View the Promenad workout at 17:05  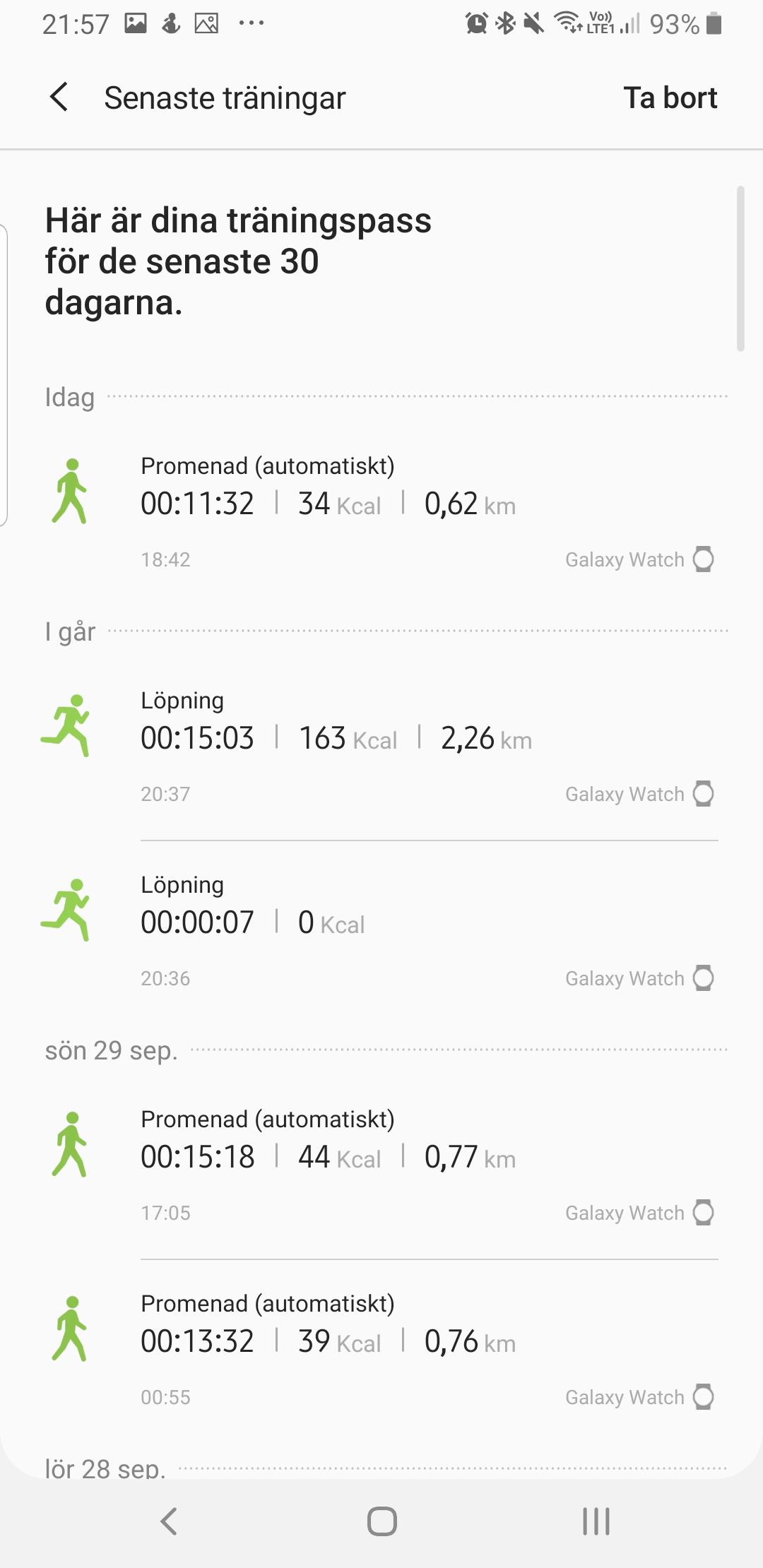381,1162
